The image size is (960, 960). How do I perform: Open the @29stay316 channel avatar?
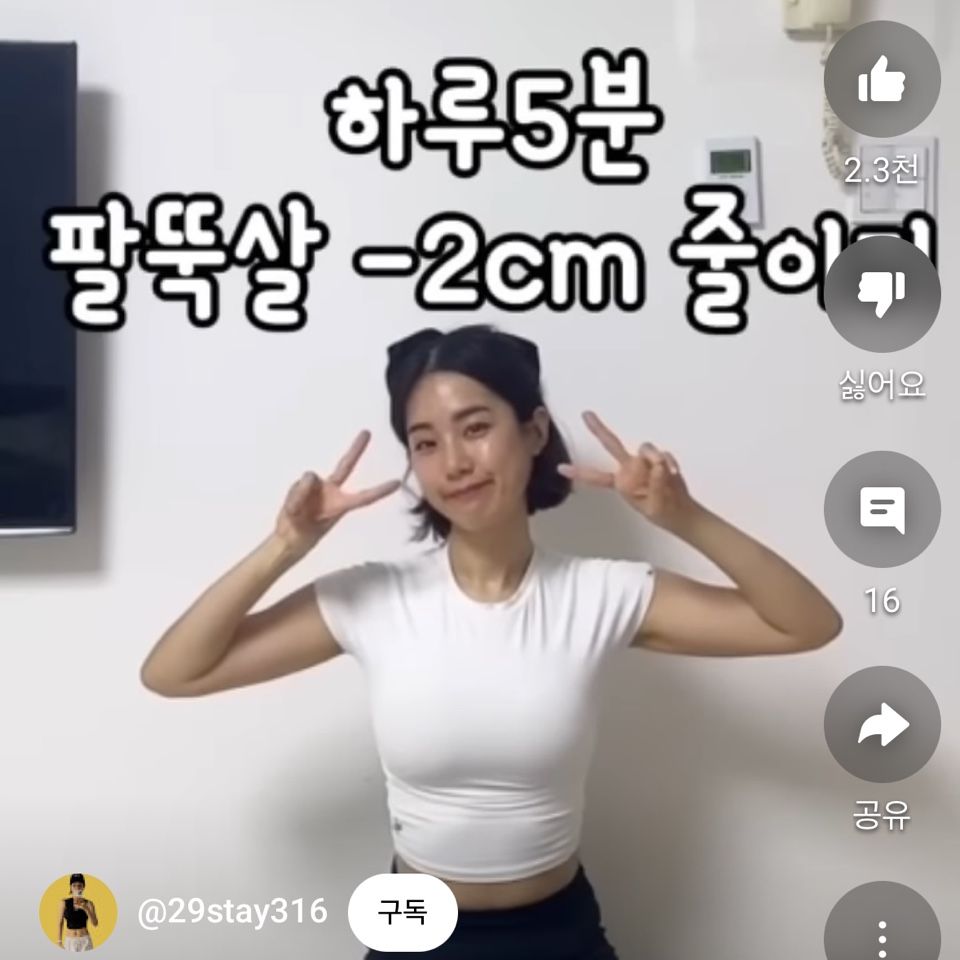click(x=78, y=912)
